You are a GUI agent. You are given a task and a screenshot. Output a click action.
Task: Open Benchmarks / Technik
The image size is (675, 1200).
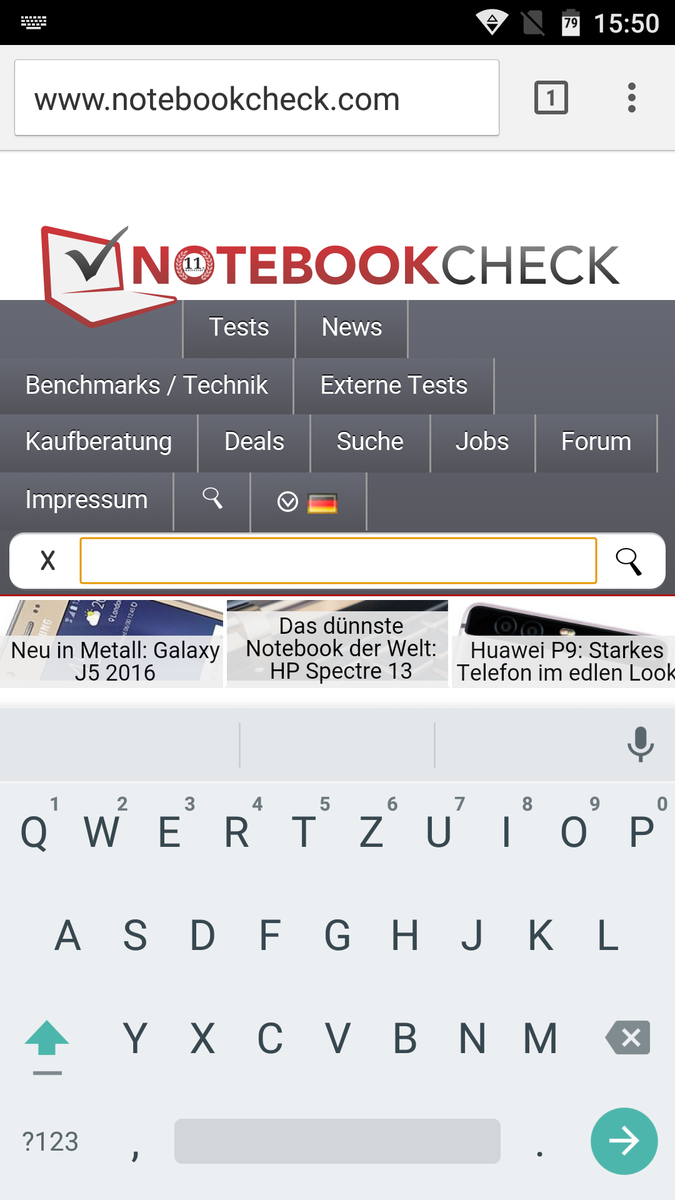coord(147,386)
